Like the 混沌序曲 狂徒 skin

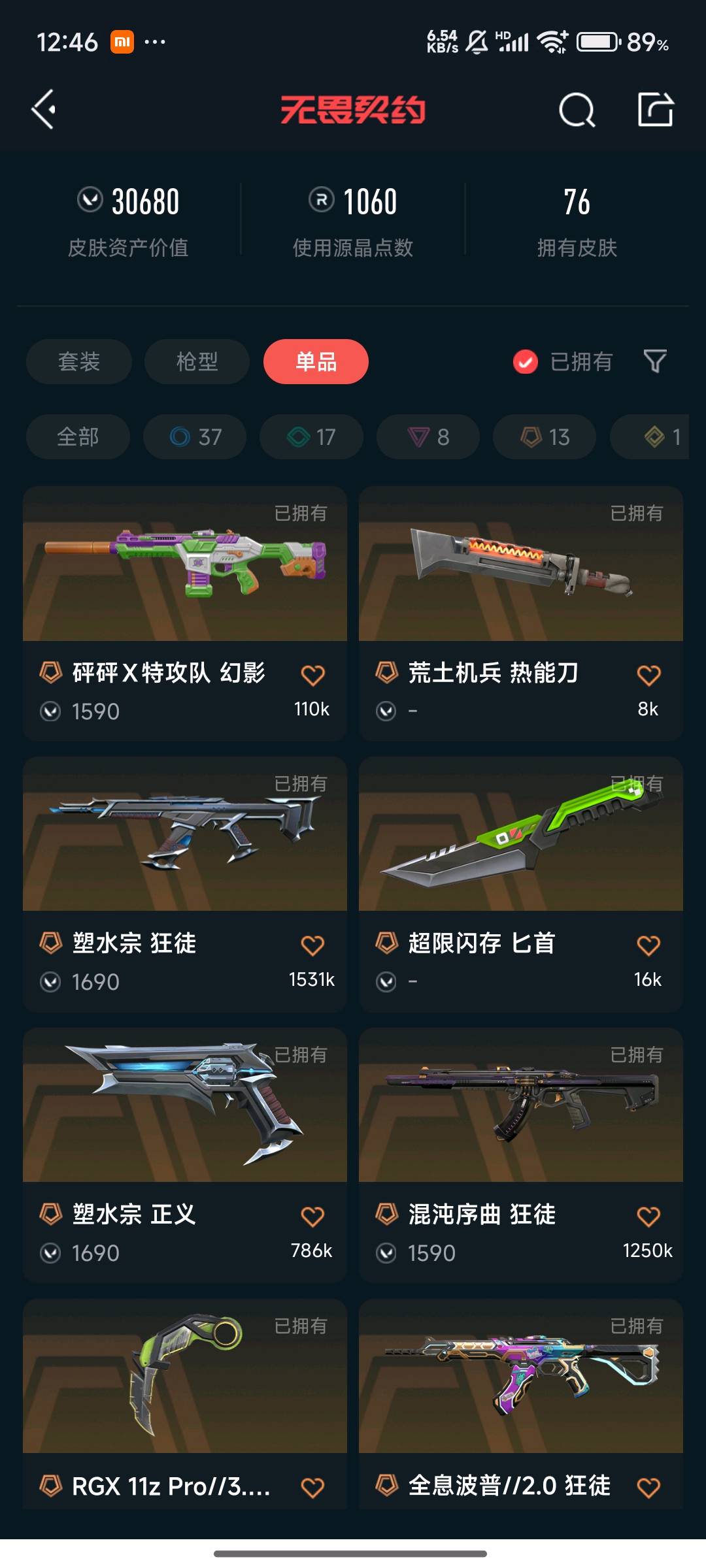coord(648,1217)
